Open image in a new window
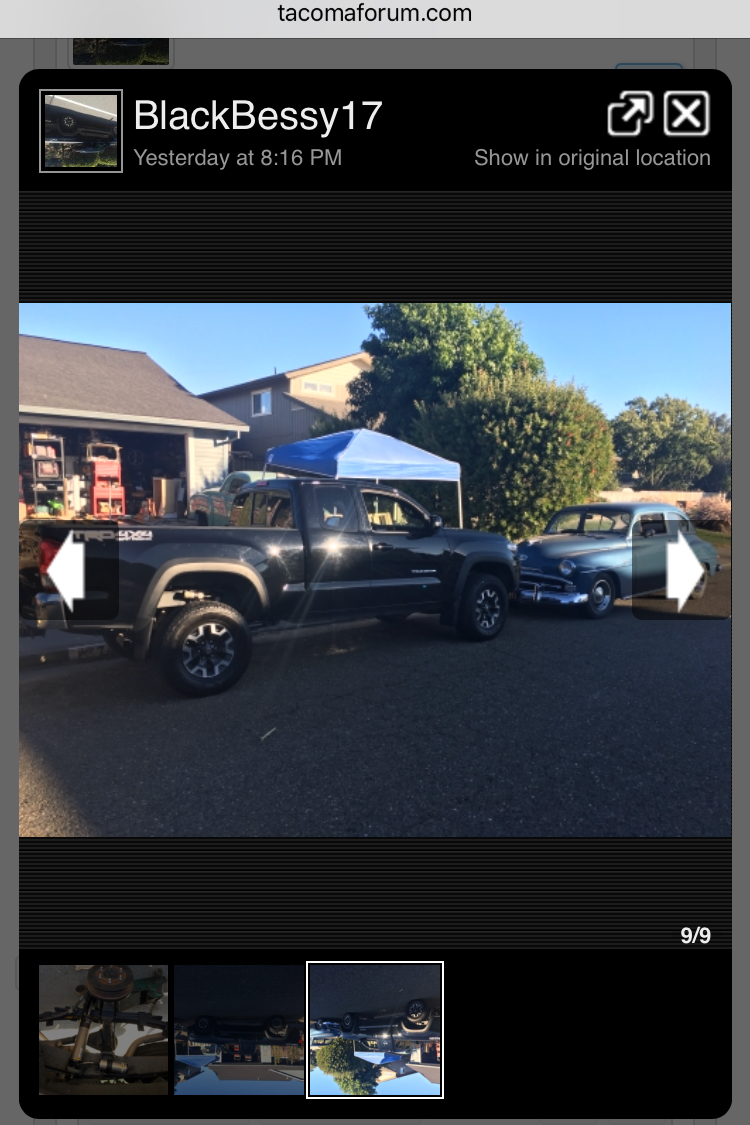 pyautogui.click(x=630, y=114)
